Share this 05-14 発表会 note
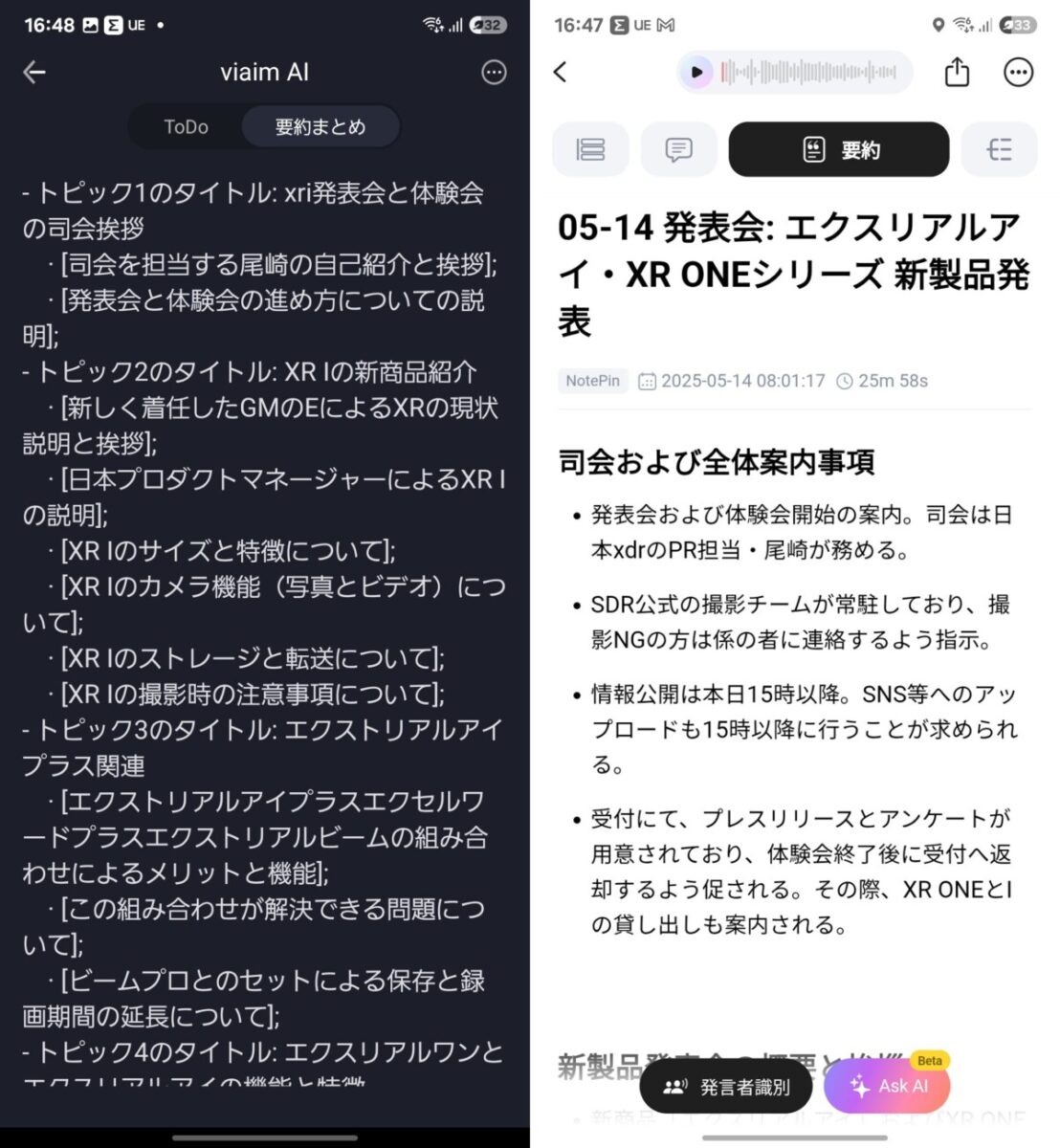 click(957, 73)
